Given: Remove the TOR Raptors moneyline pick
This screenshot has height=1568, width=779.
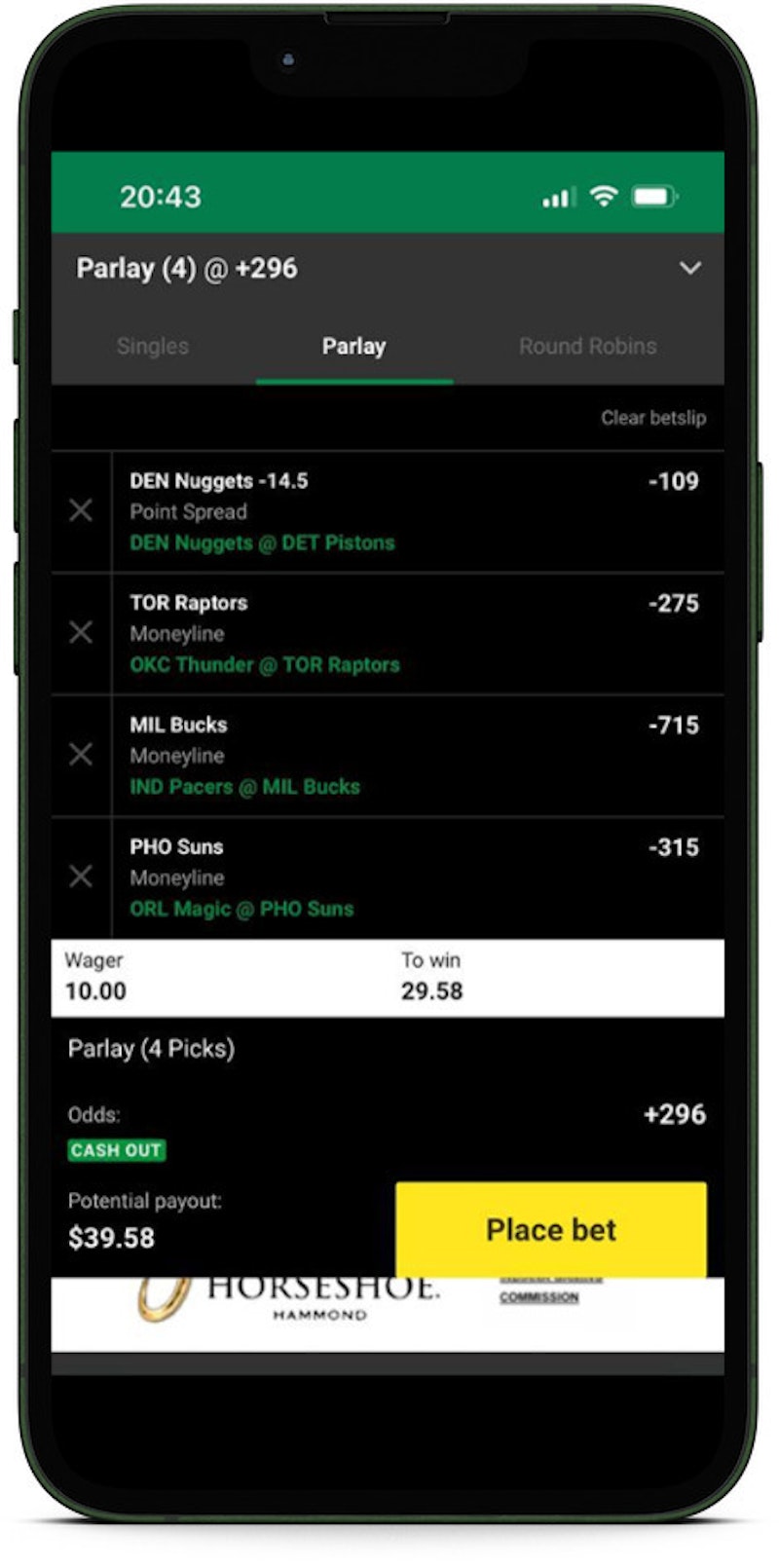Looking at the screenshot, I should (x=81, y=633).
